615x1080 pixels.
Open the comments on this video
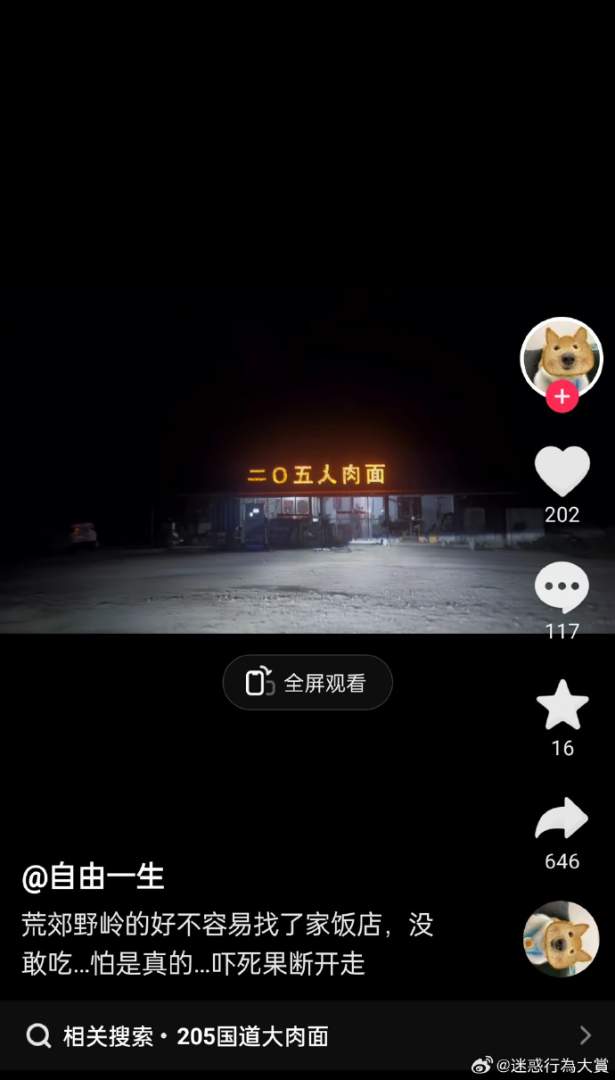pos(562,587)
